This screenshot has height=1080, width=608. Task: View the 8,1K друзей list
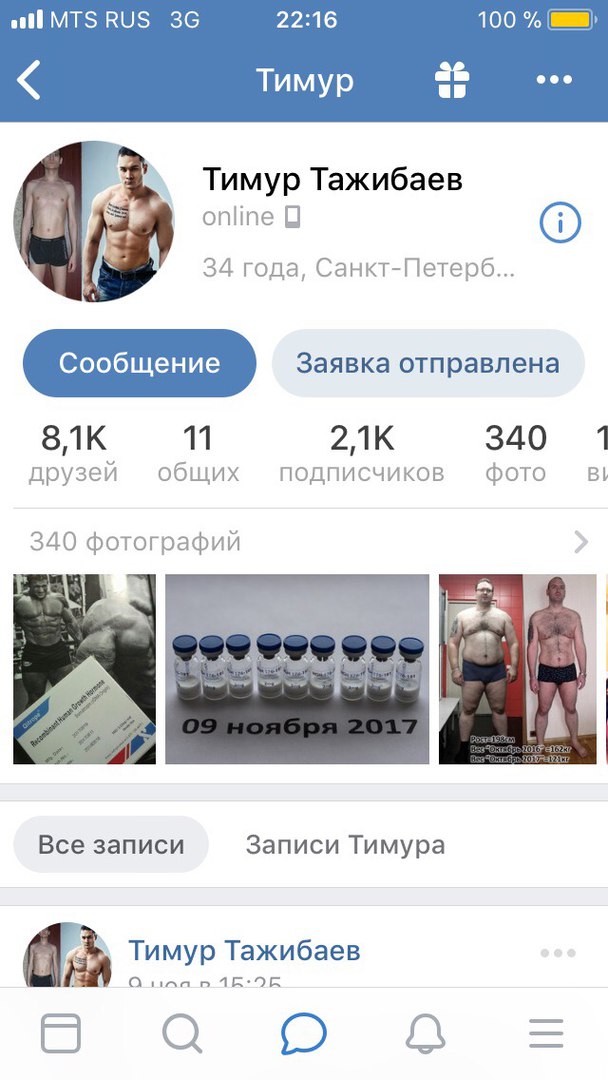73,453
